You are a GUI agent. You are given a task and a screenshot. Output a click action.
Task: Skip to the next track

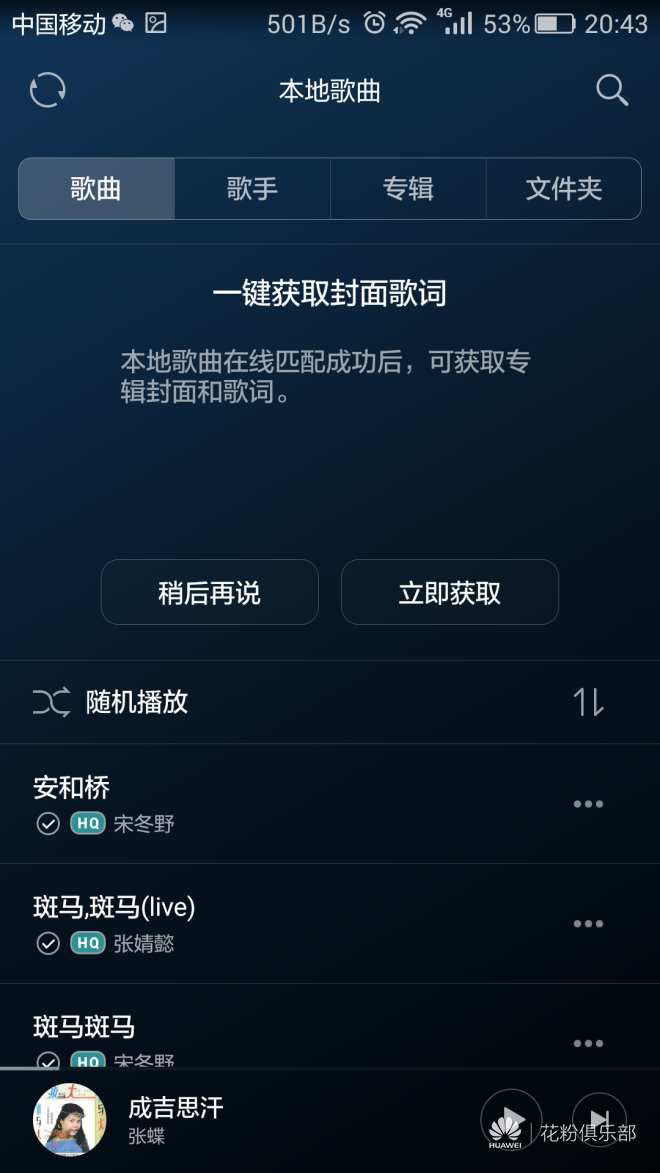coord(599,1119)
